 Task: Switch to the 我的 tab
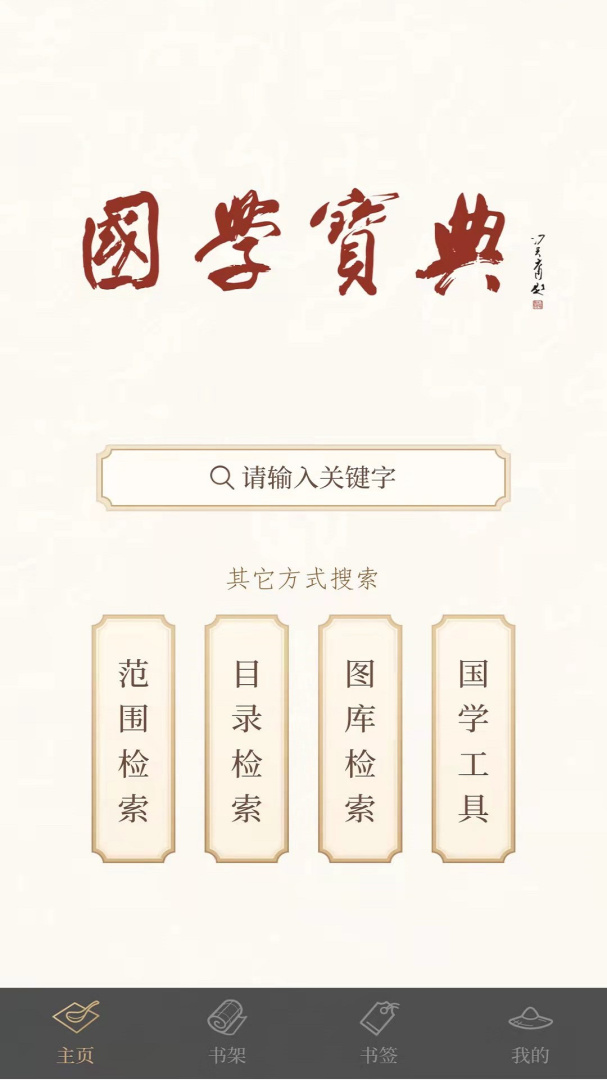(530, 1032)
